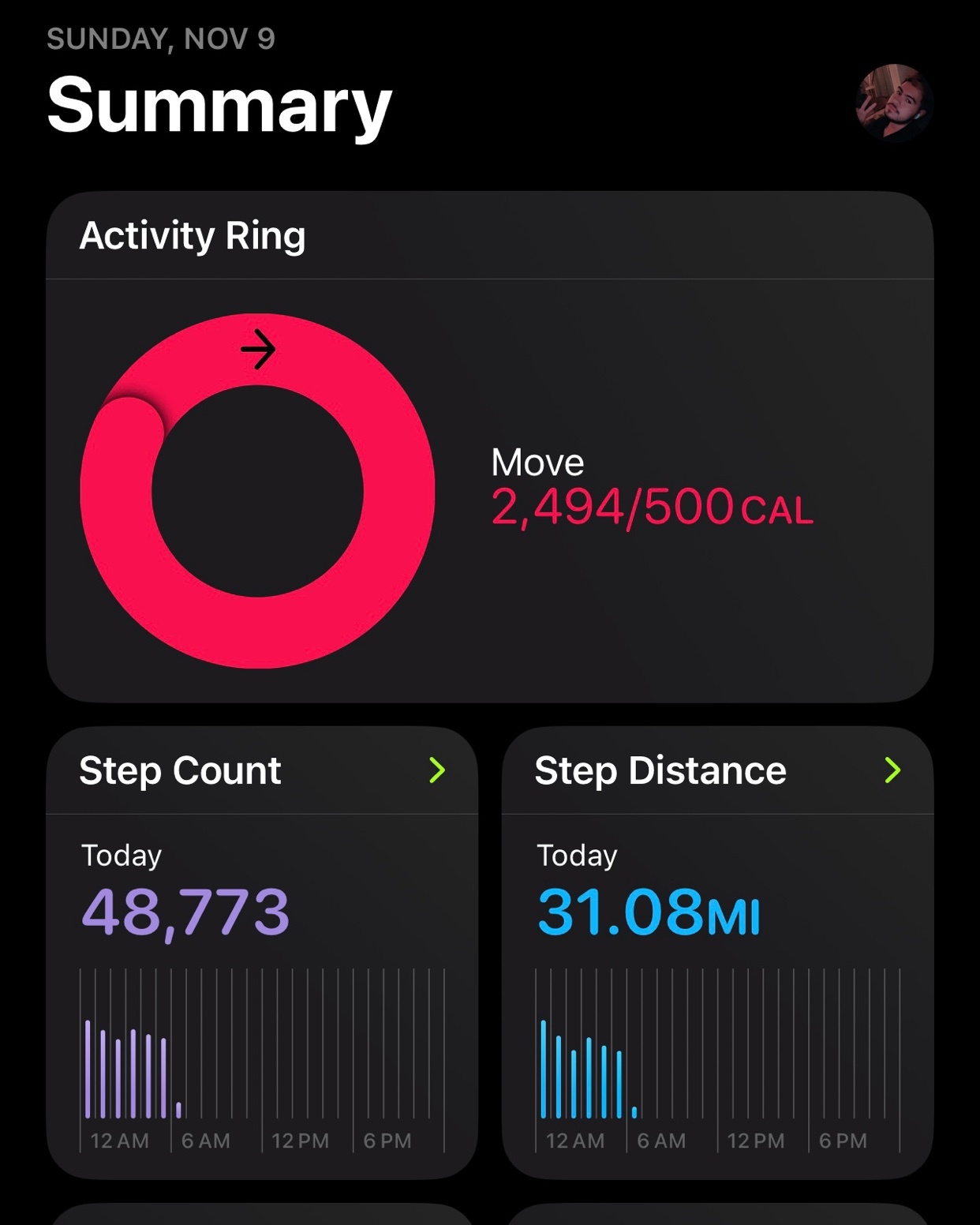
Task: Open the Activity Ring card
Action: point(490,447)
